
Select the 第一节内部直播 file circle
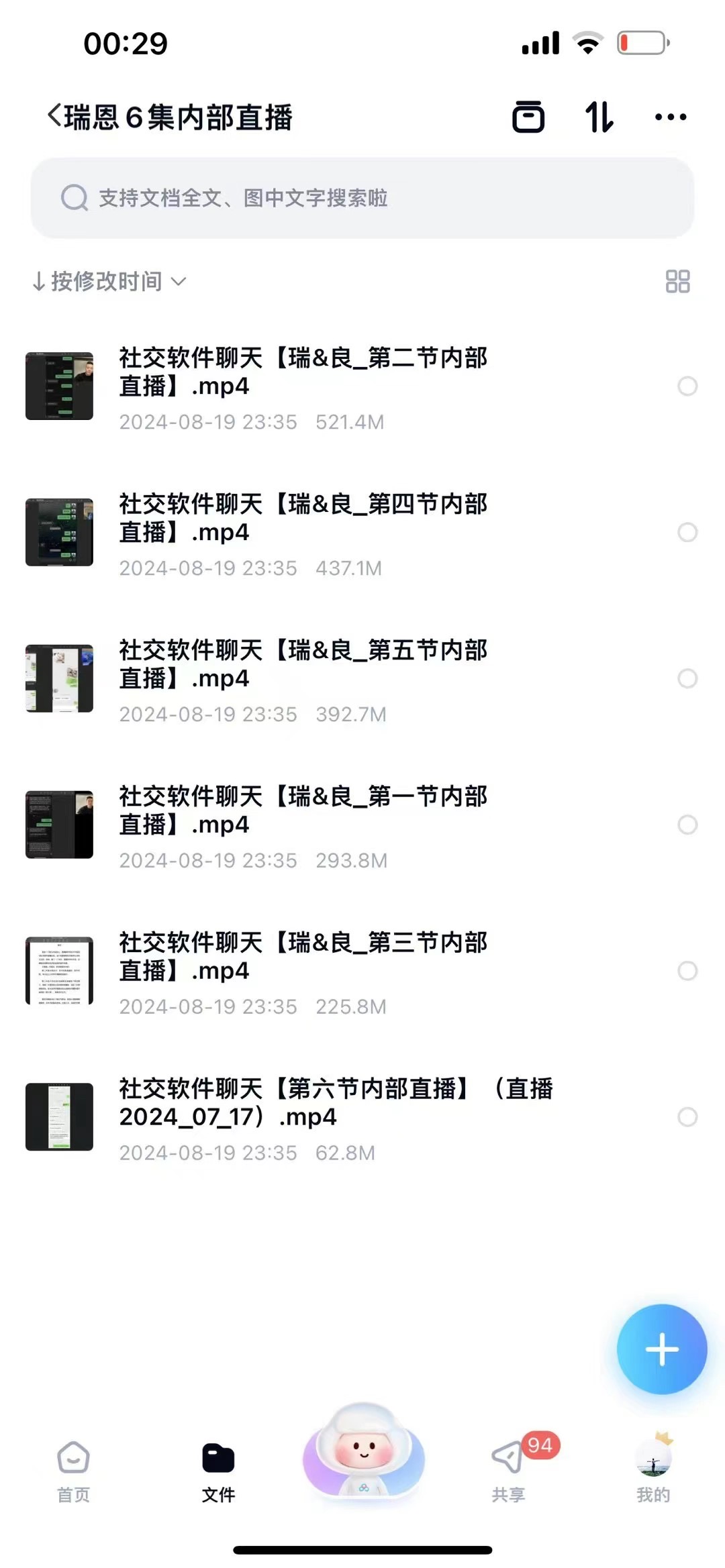(687, 825)
